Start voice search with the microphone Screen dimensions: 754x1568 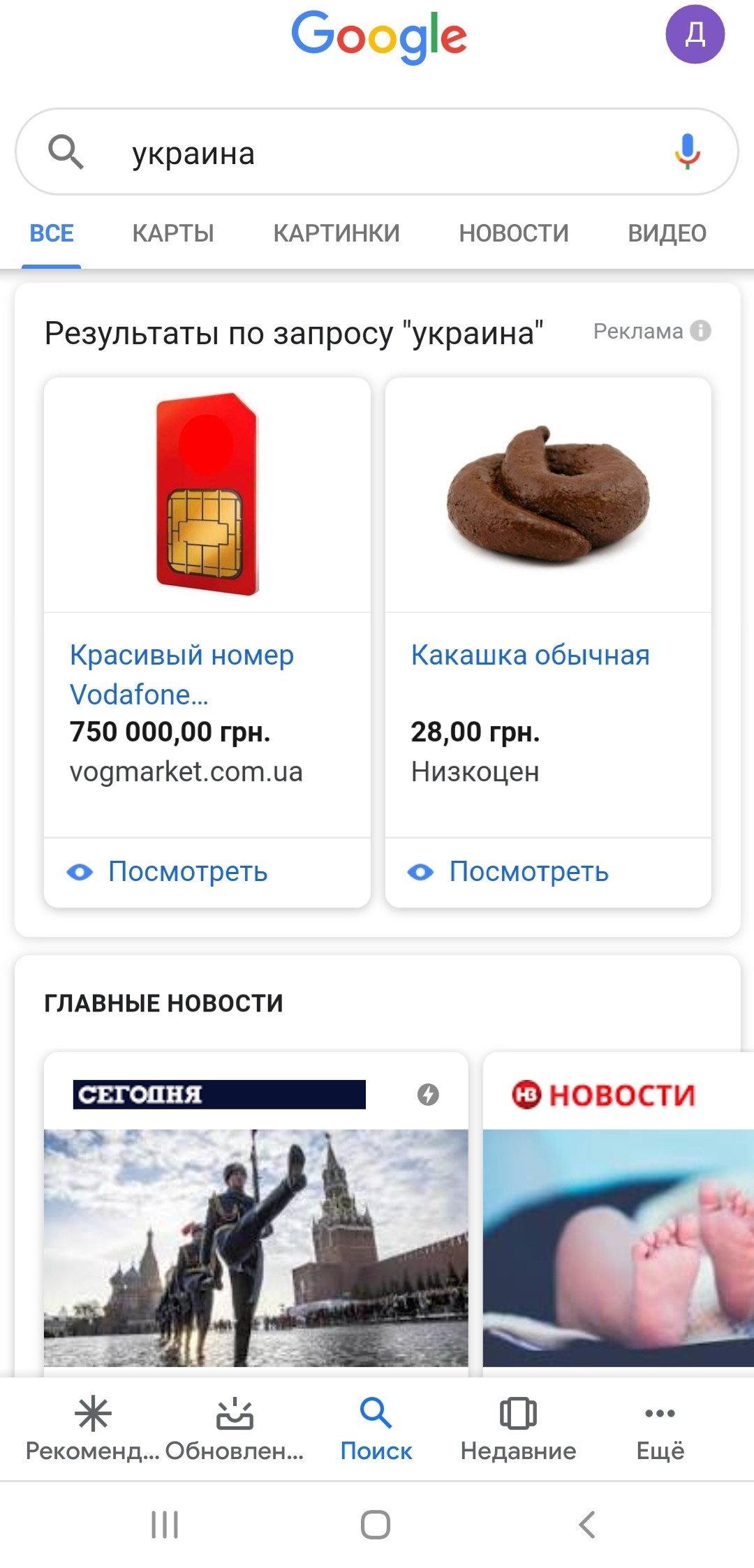click(x=687, y=151)
